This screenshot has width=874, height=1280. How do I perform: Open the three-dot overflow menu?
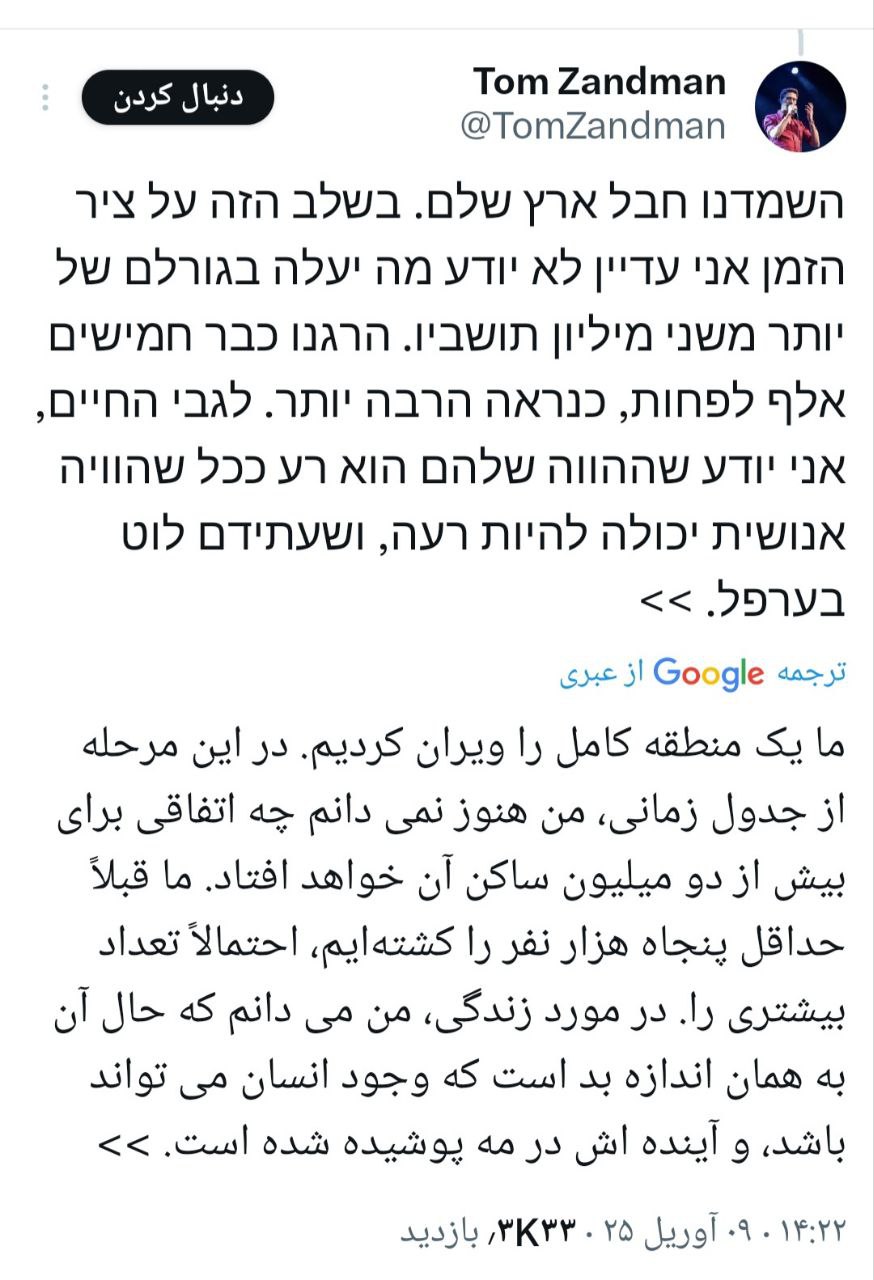coord(44,98)
